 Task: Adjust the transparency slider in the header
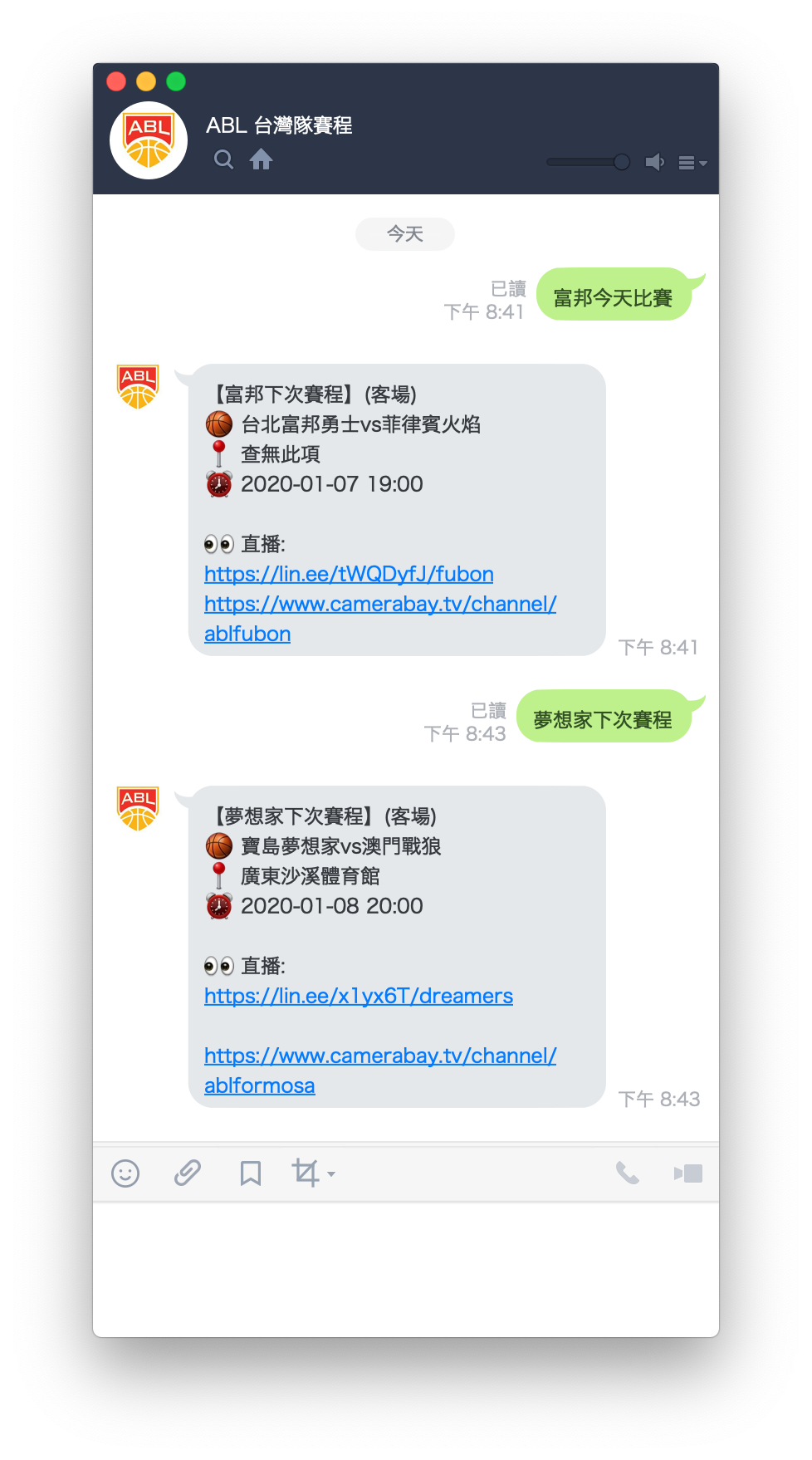[588, 162]
